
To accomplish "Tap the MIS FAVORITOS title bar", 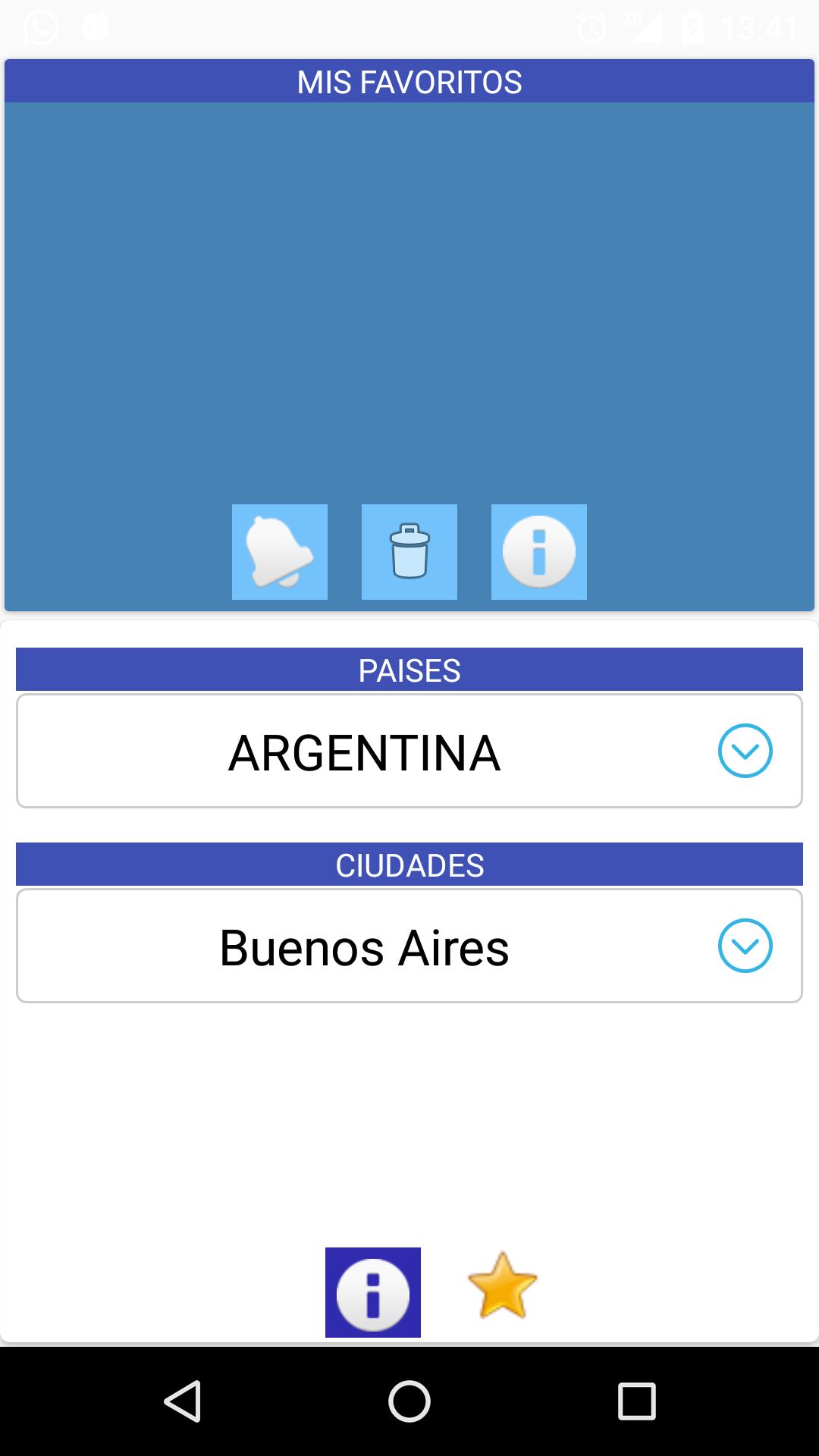I will pyautogui.click(x=409, y=82).
